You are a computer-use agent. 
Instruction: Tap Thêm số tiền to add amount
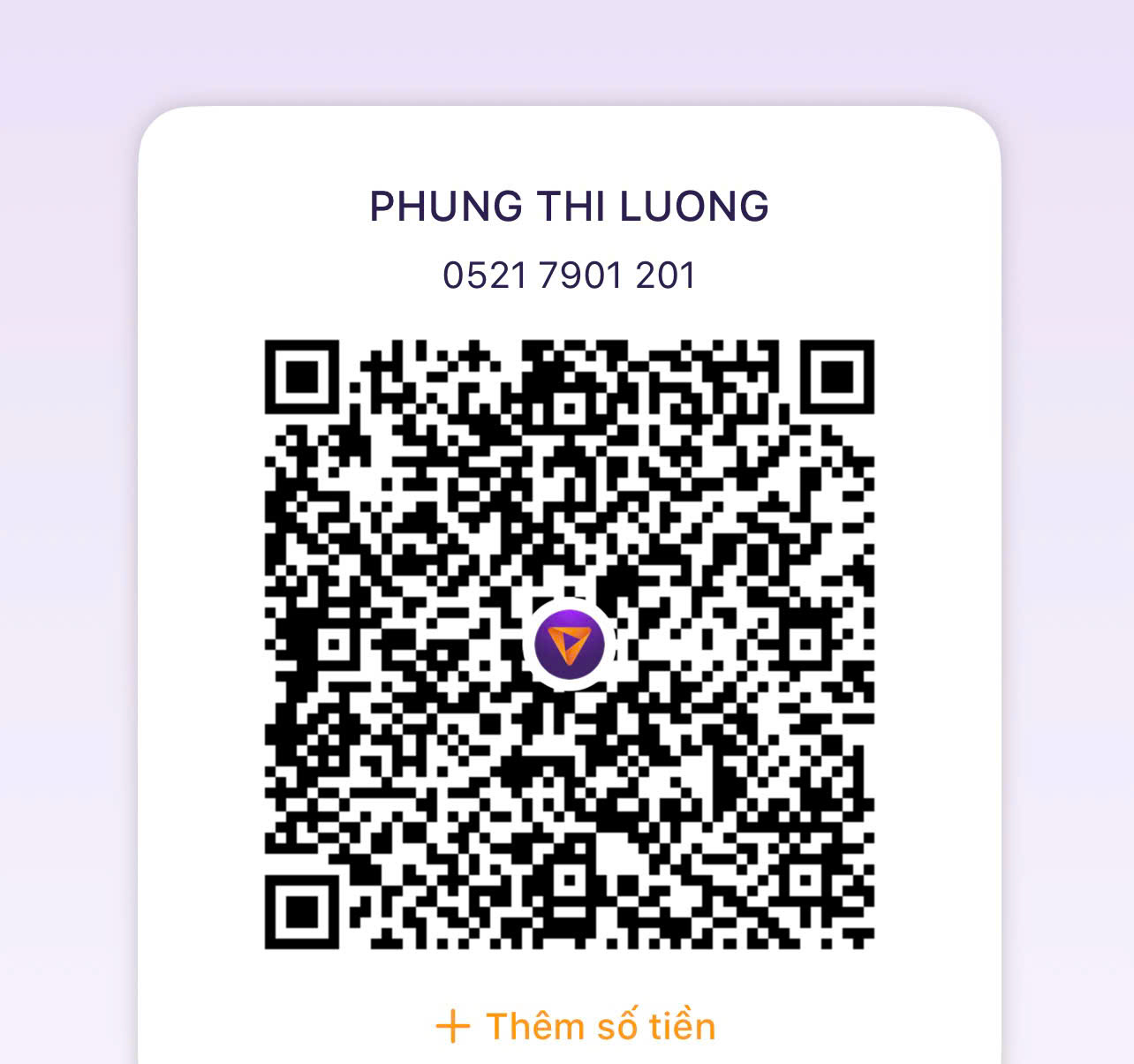[x=576, y=1026]
